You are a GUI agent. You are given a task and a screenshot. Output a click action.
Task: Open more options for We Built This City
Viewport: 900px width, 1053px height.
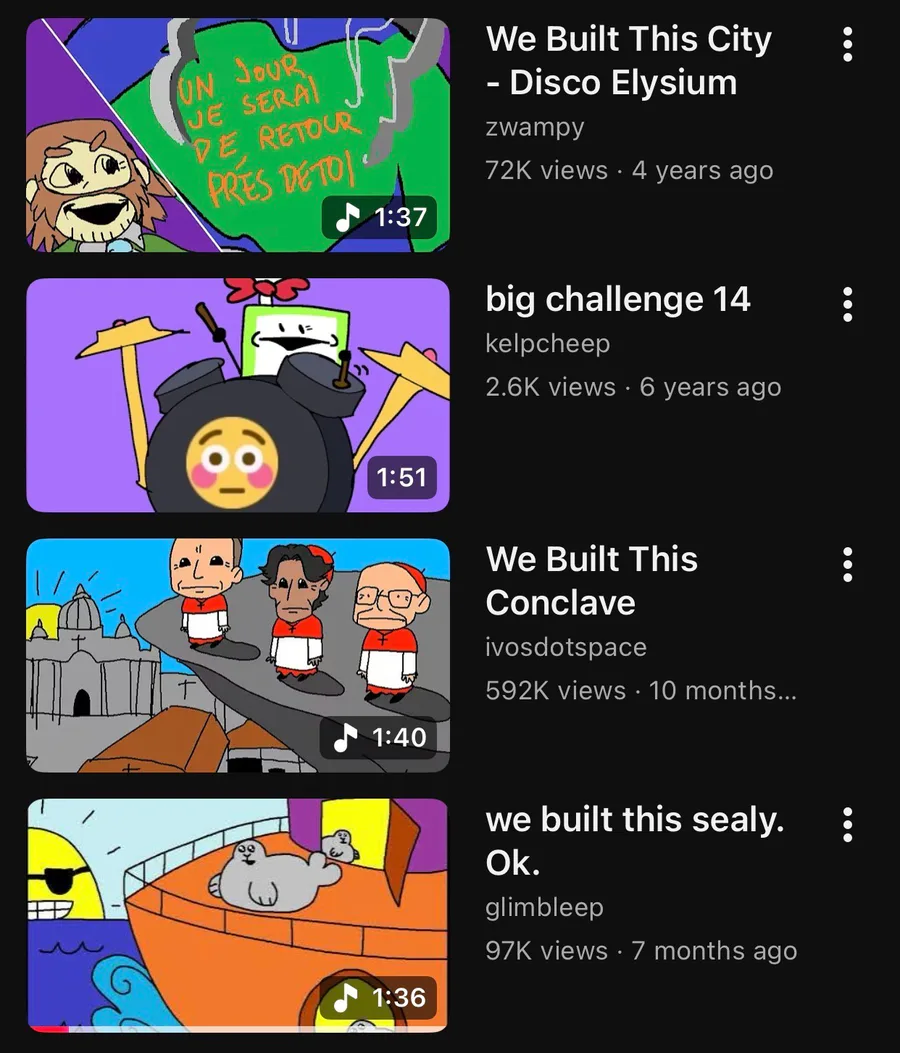pos(848,44)
